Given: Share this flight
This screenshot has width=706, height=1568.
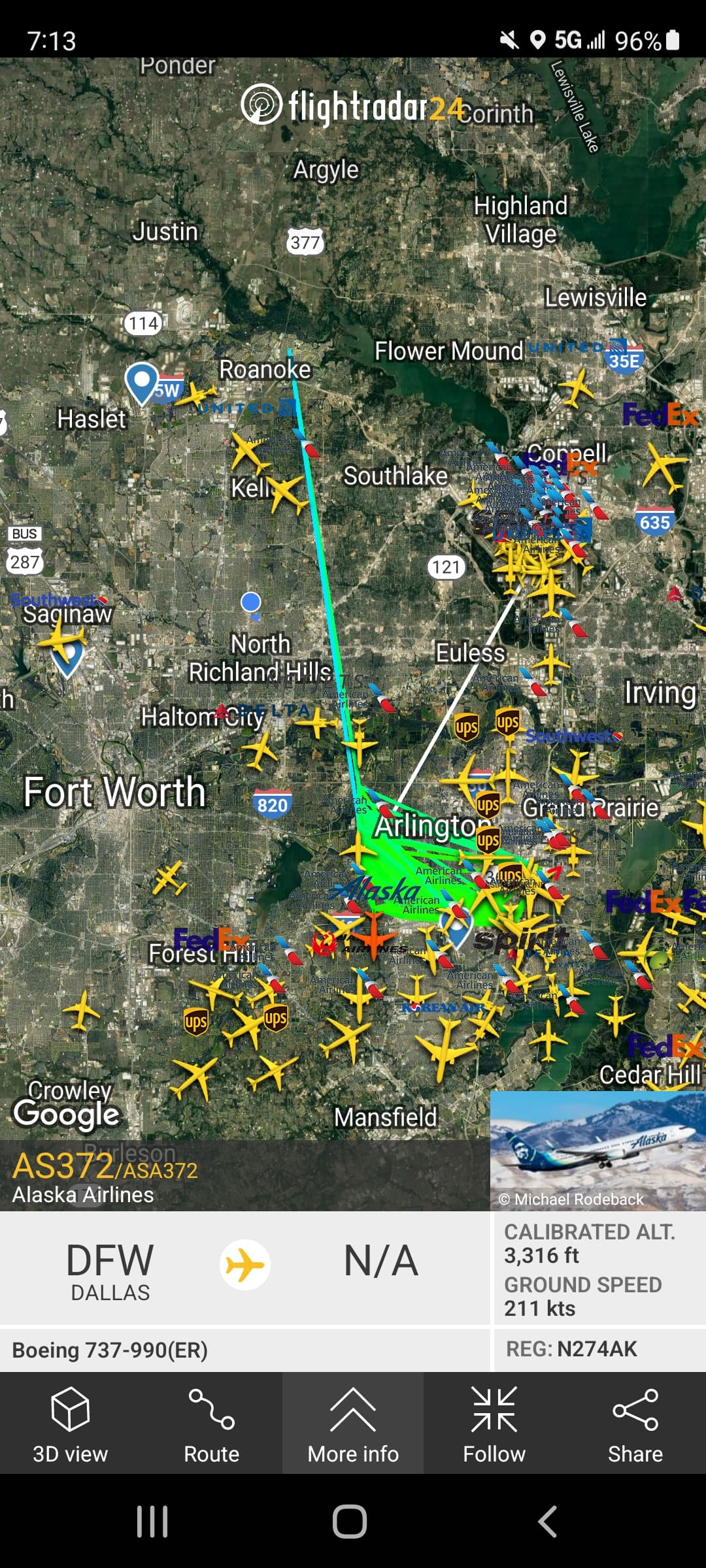Looking at the screenshot, I should [x=635, y=1424].
